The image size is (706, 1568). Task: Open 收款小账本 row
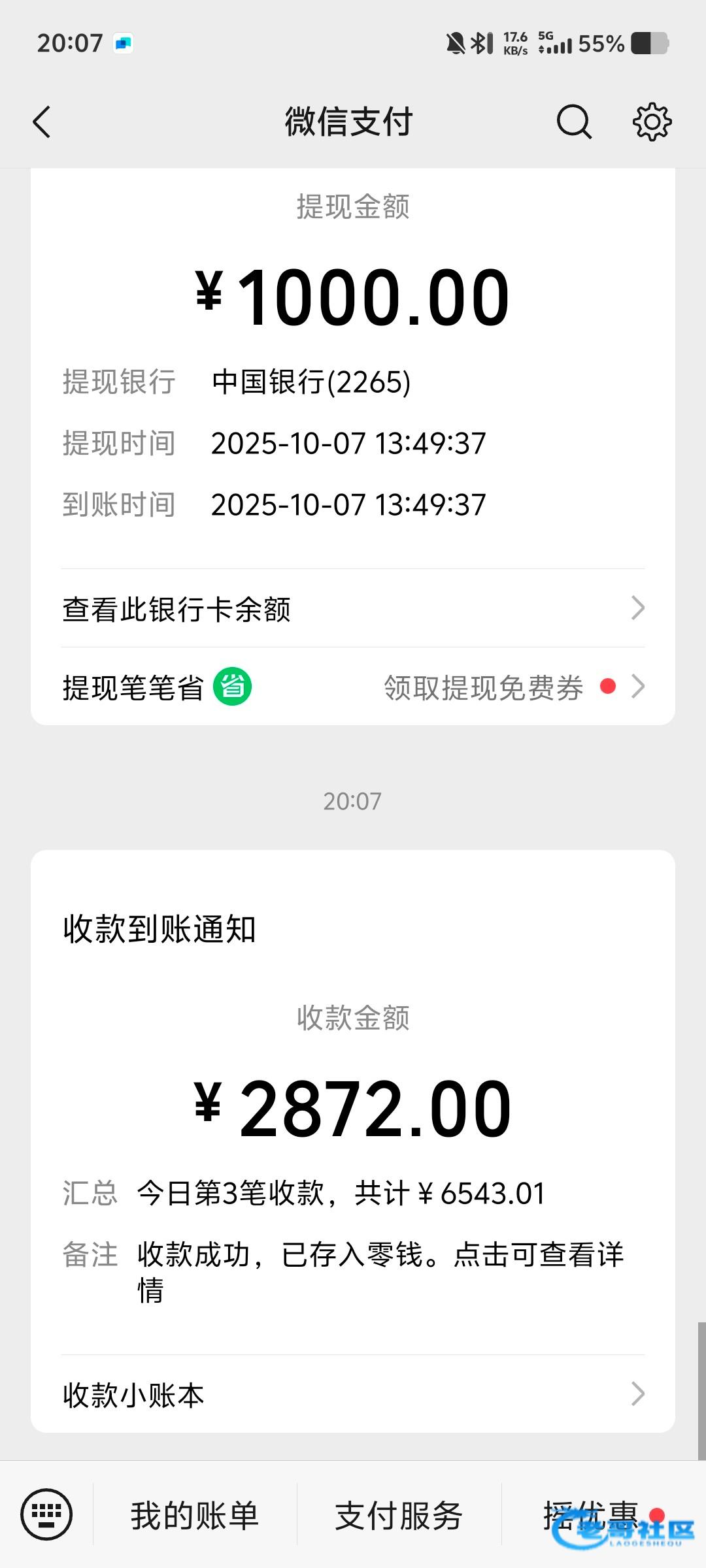pos(353,1394)
